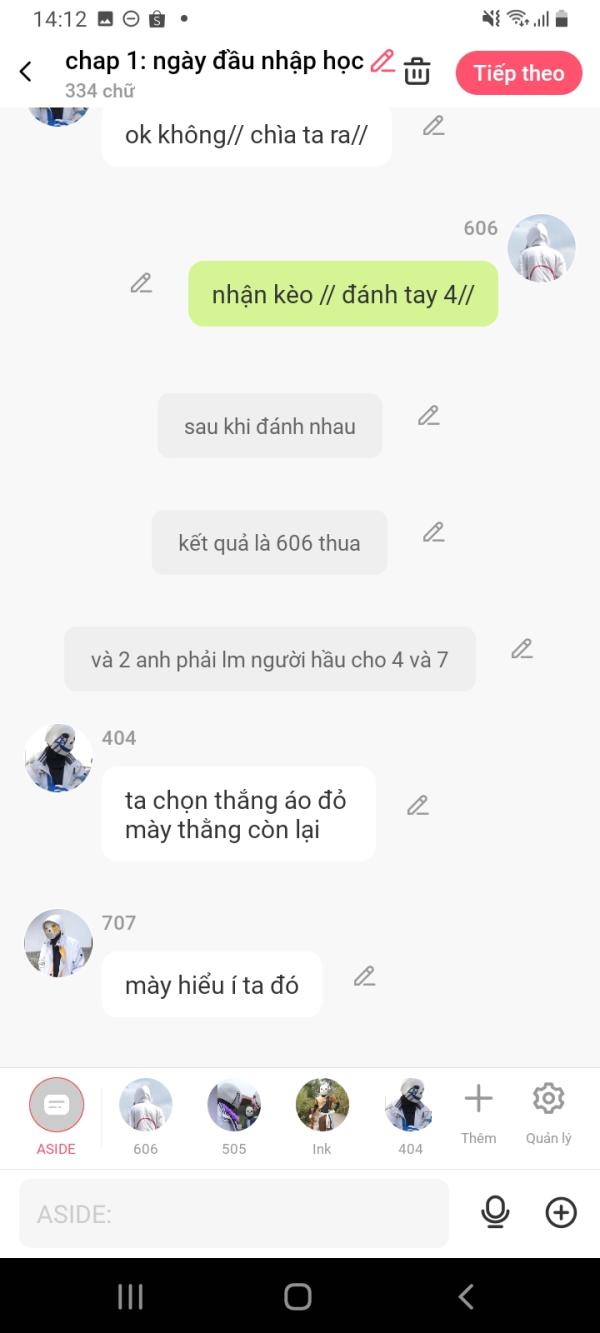
Task: Edit the aside "sau khi đánh nhau"
Action: pyautogui.click(x=429, y=416)
